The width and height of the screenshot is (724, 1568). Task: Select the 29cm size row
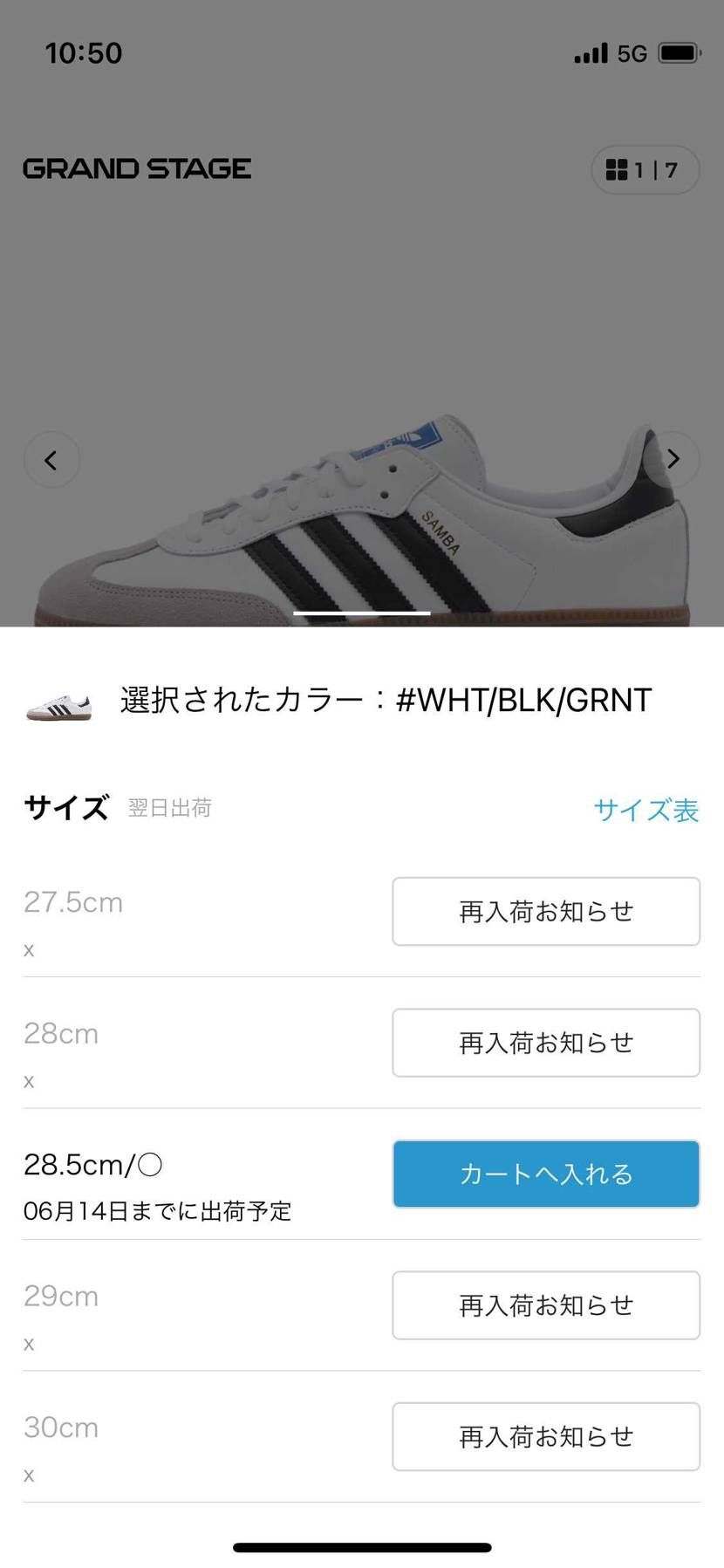coord(59,1297)
